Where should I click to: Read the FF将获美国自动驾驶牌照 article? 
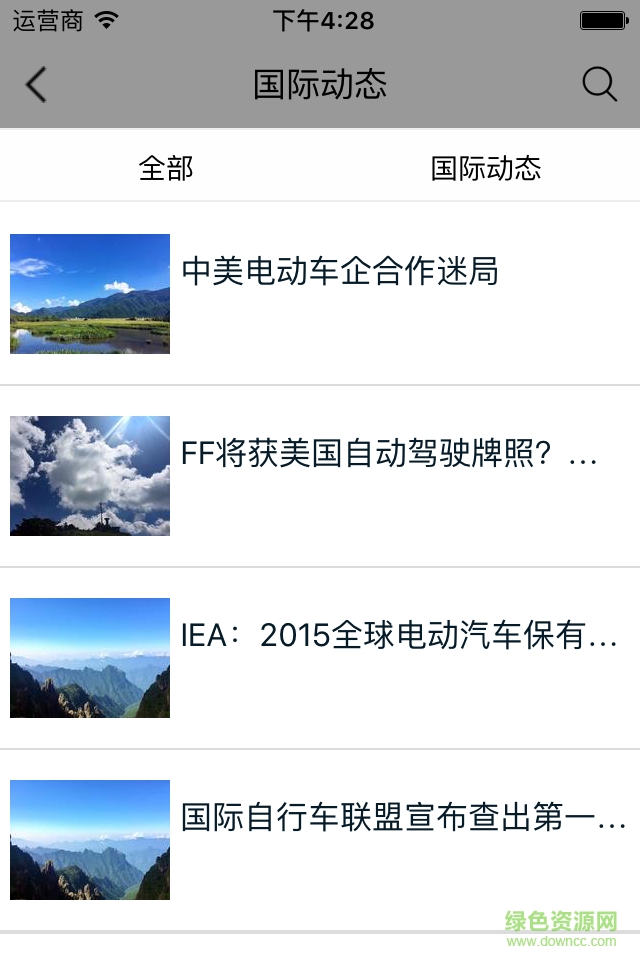(389, 455)
